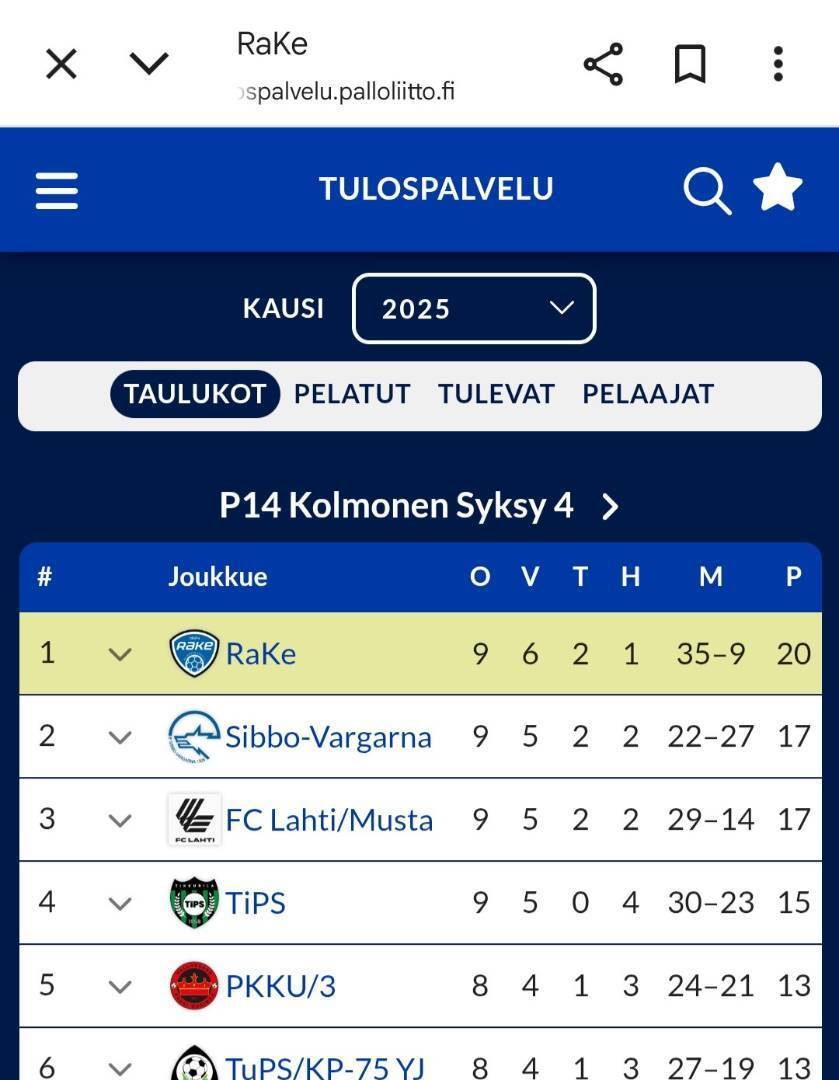Viewport: 839px width, 1080px height.
Task: Open the PKKU/3 team link
Action: click(280, 986)
